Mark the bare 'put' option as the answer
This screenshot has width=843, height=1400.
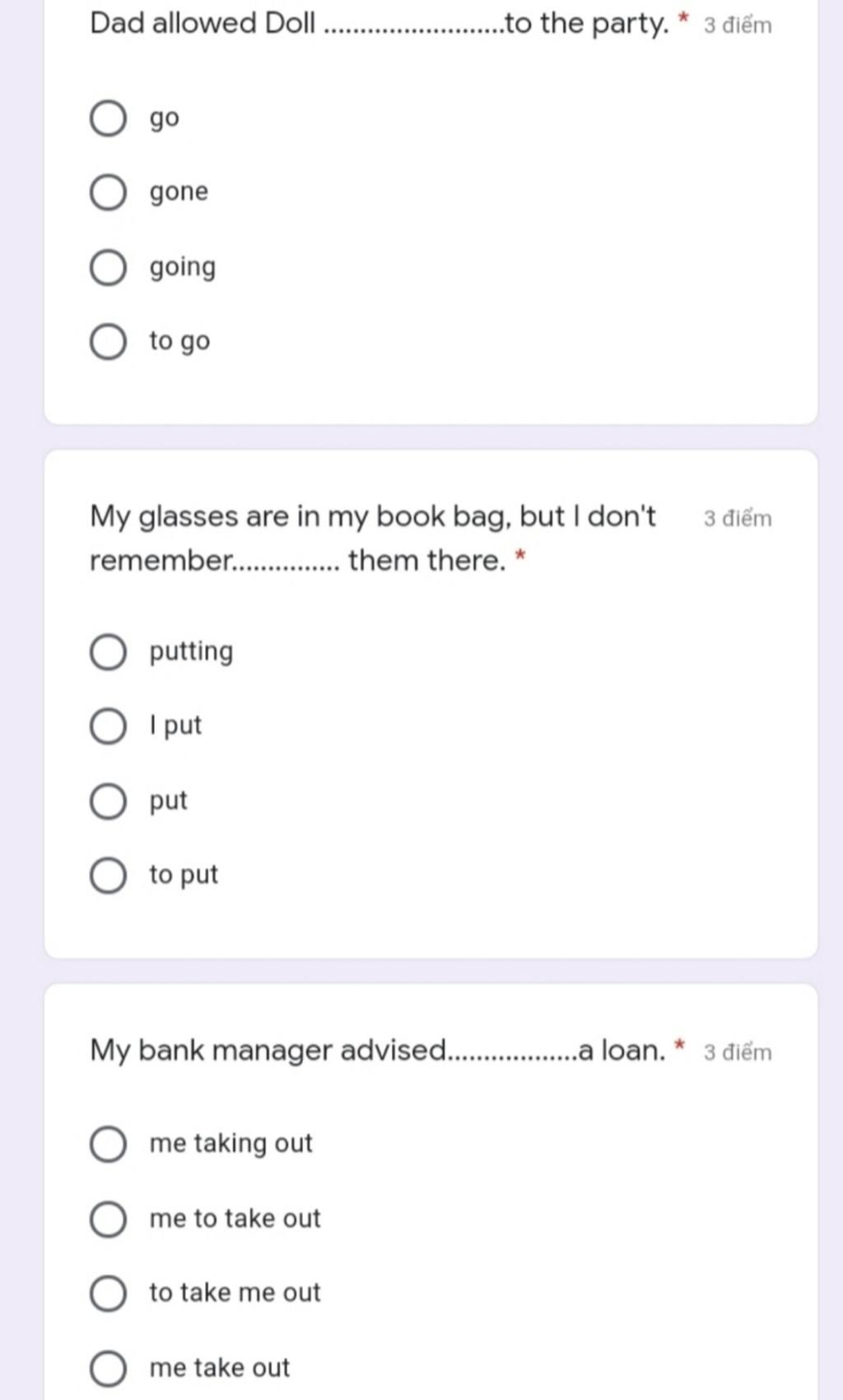click(108, 801)
